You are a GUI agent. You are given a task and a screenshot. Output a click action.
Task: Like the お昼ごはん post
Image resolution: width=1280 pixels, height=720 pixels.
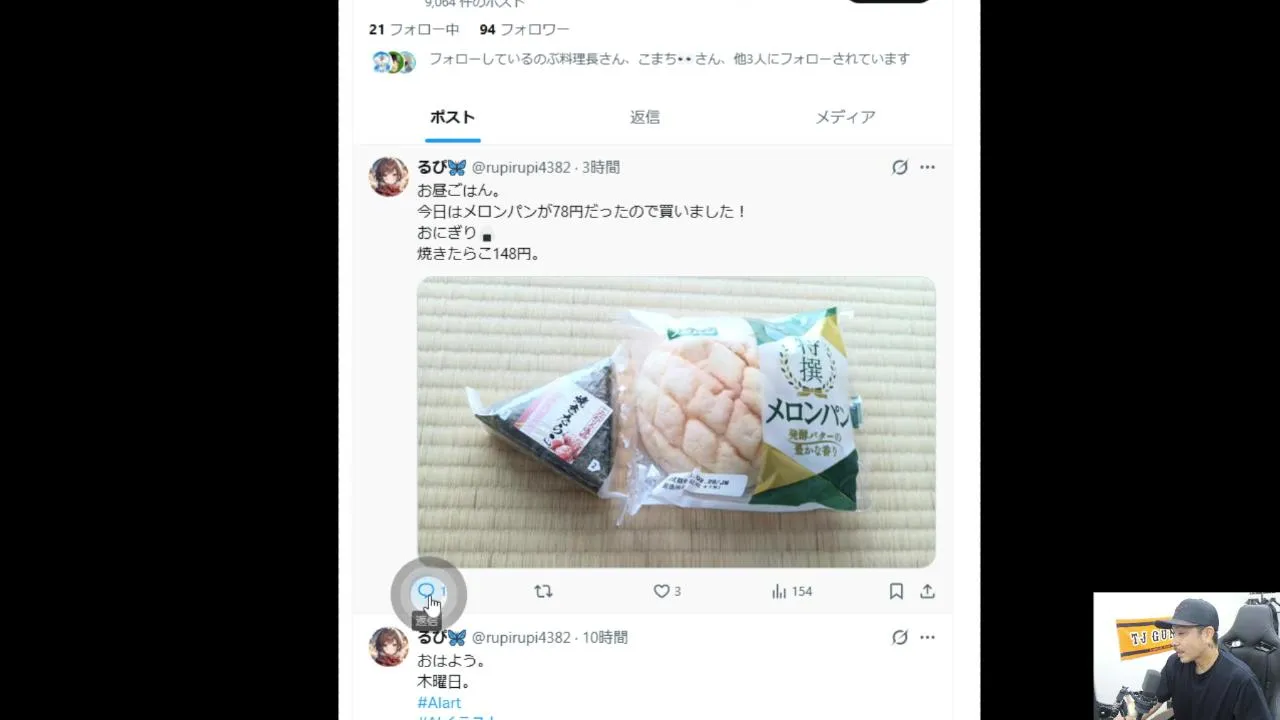662,591
